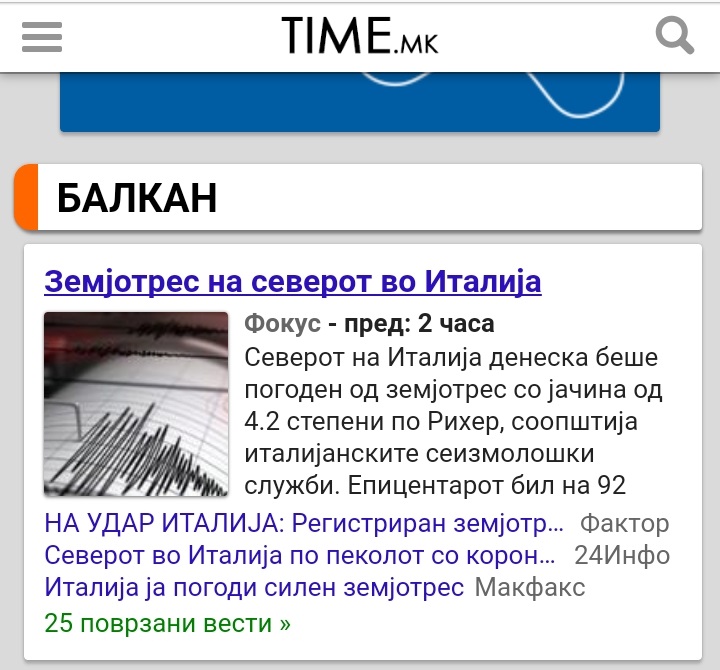Open the Северот во Италија по пеколот article
The image size is (720, 670).
point(300,555)
